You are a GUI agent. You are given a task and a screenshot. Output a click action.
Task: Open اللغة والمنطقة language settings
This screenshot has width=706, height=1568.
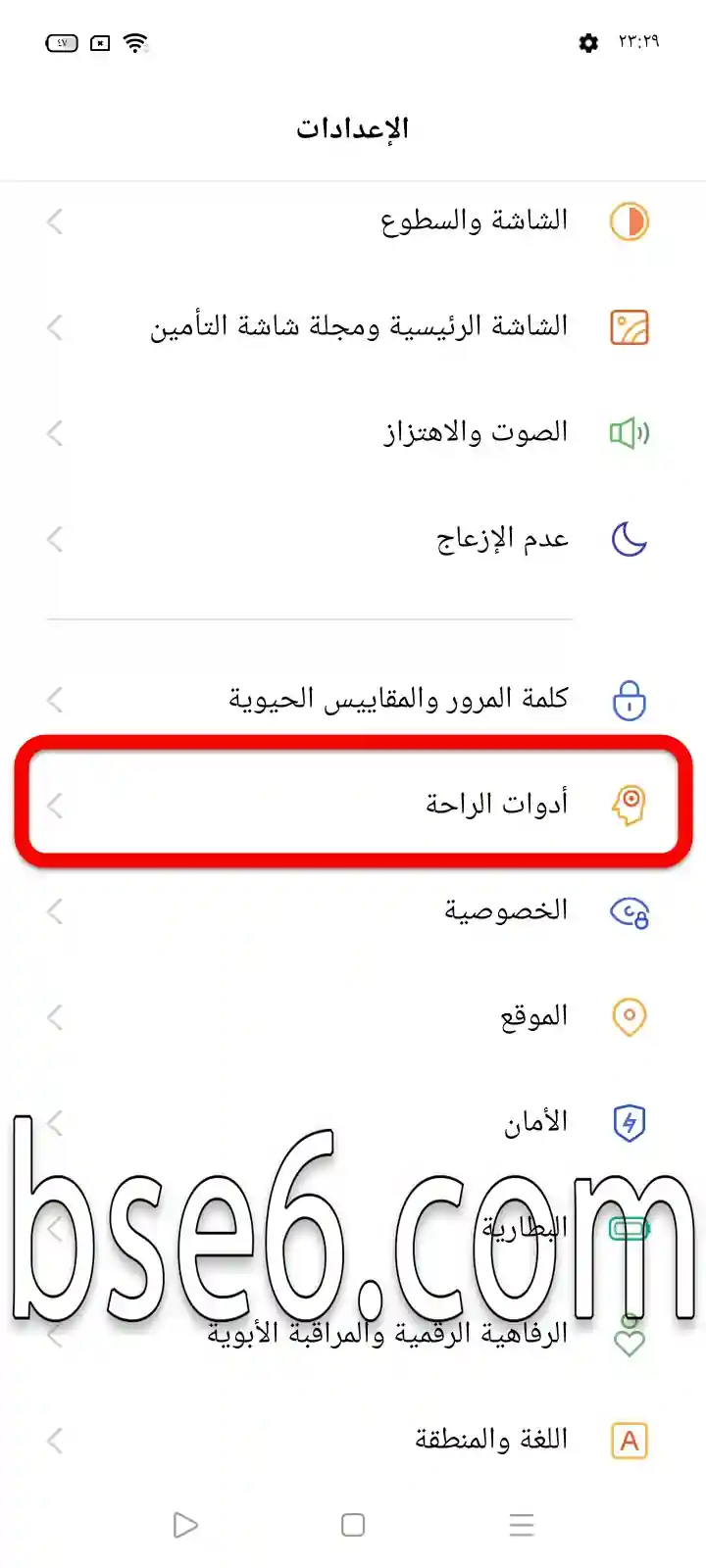pyautogui.click(x=353, y=1441)
